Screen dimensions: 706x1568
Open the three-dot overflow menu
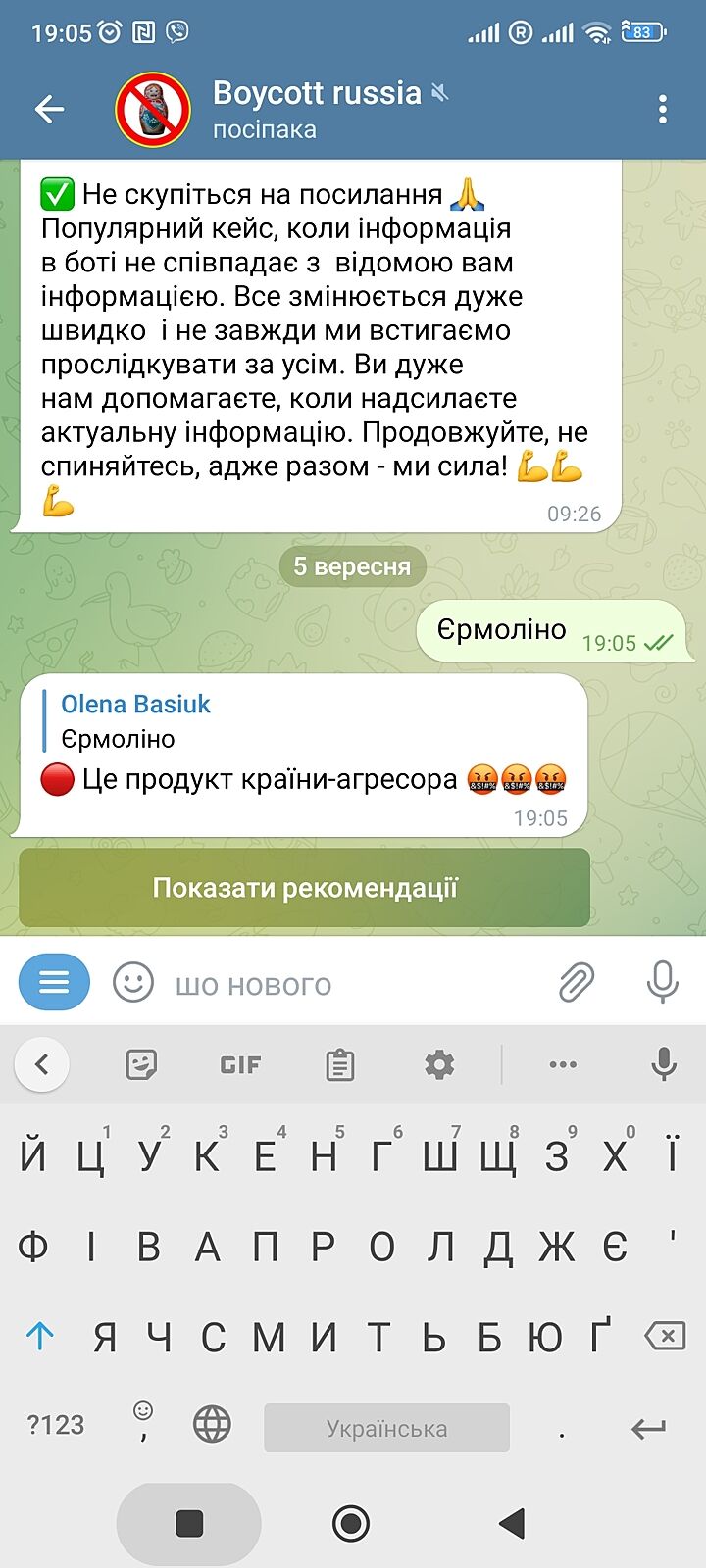coord(663,110)
